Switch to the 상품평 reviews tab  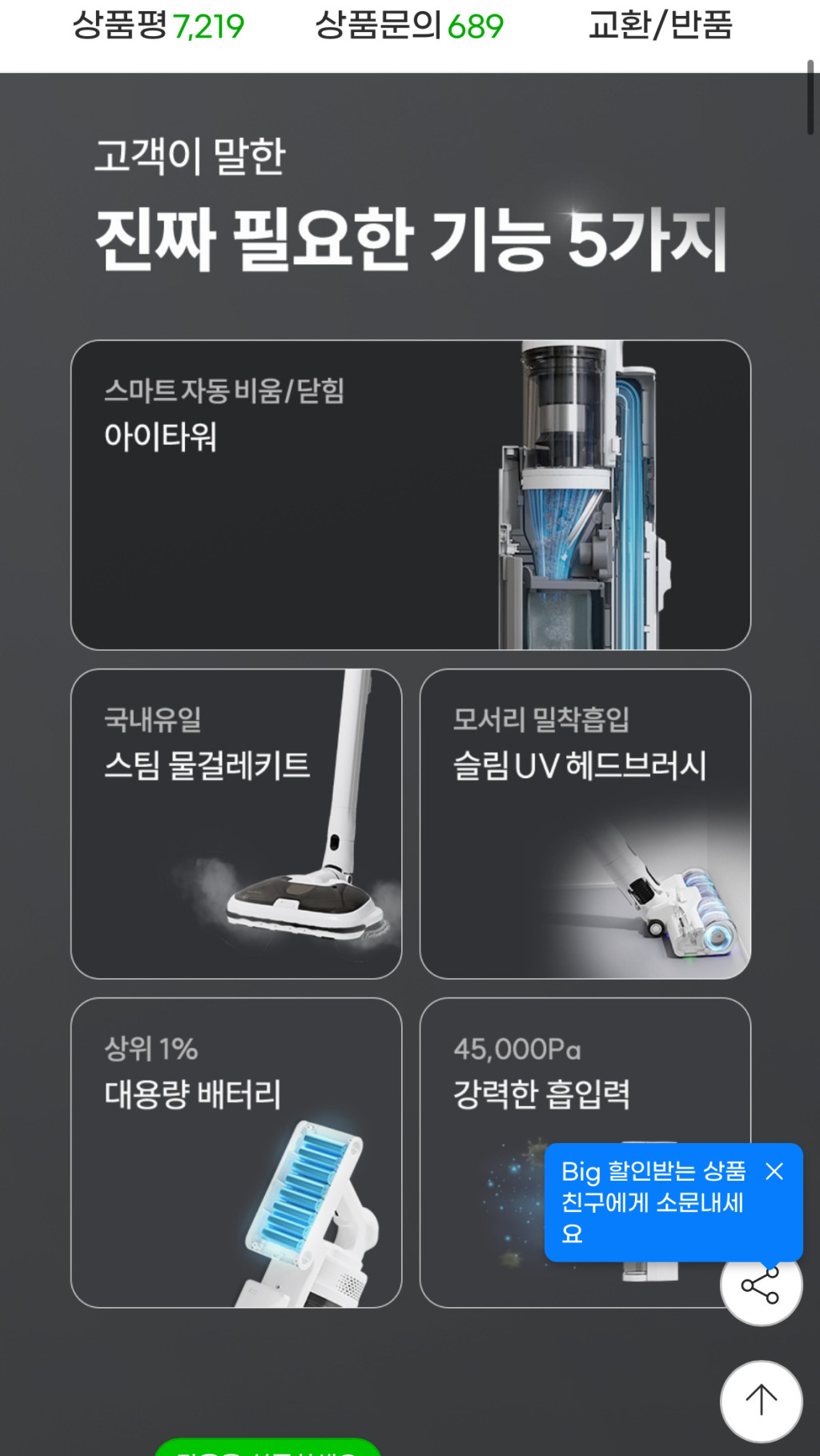[x=158, y=26]
